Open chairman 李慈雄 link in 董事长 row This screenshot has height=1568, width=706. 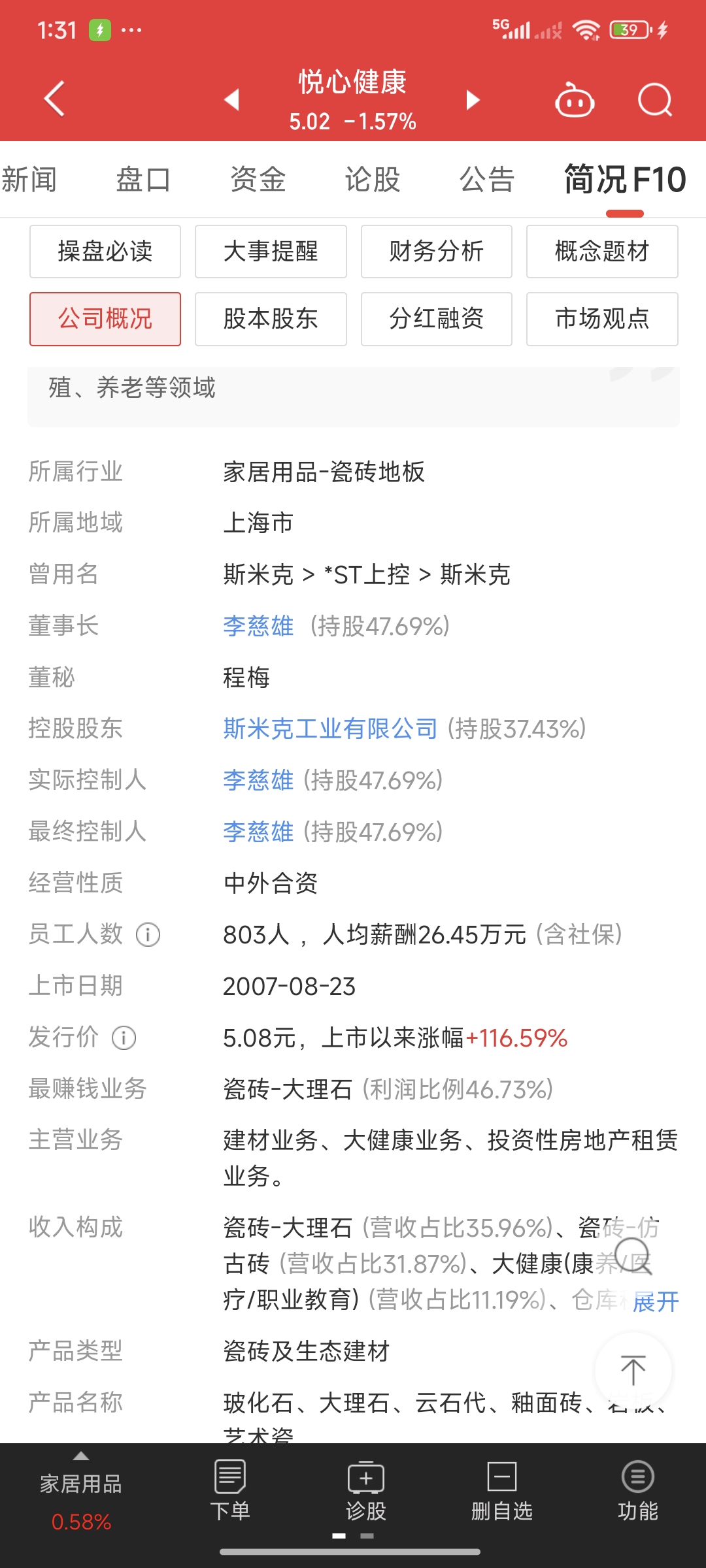click(x=258, y=626)
